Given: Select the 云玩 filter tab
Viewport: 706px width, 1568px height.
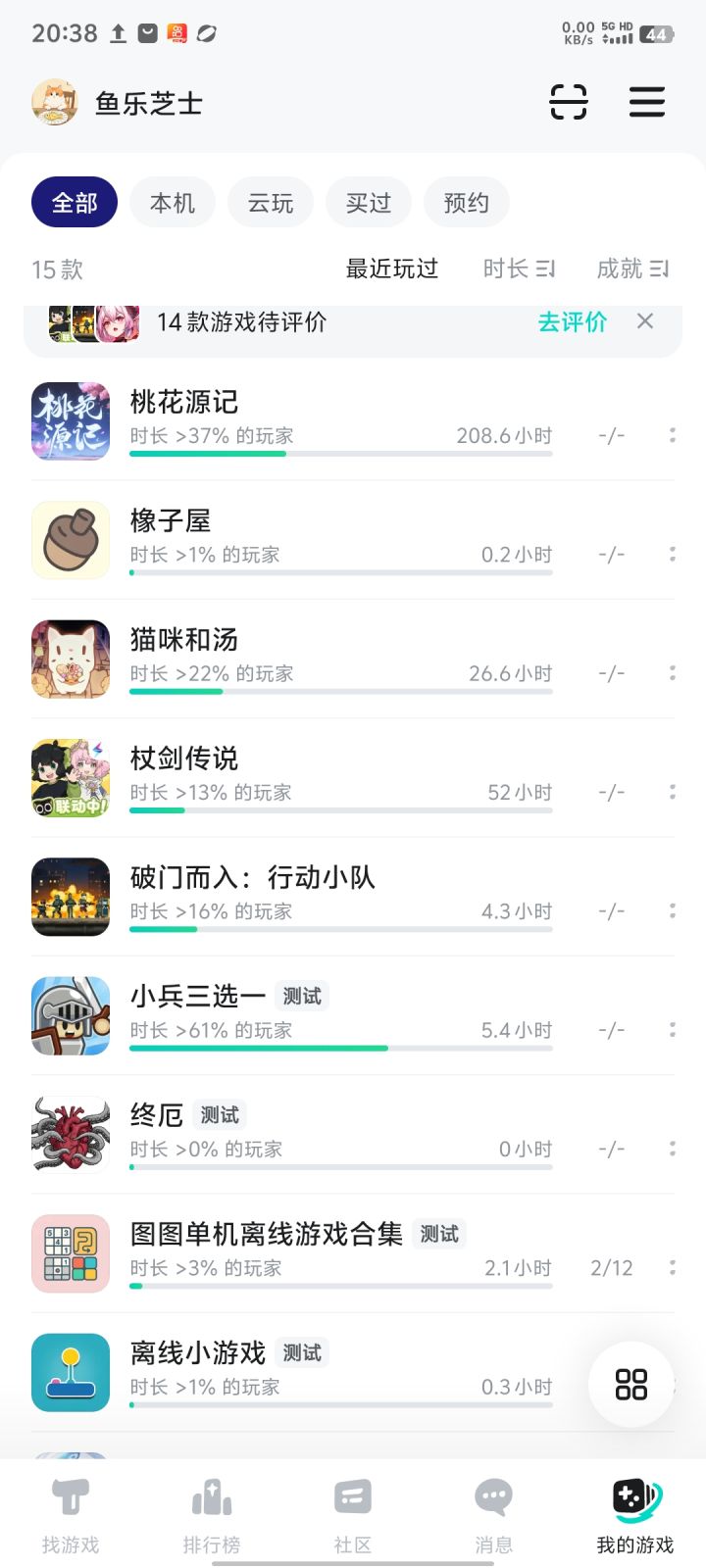Looking at the screenshot, I should [271, 203].
